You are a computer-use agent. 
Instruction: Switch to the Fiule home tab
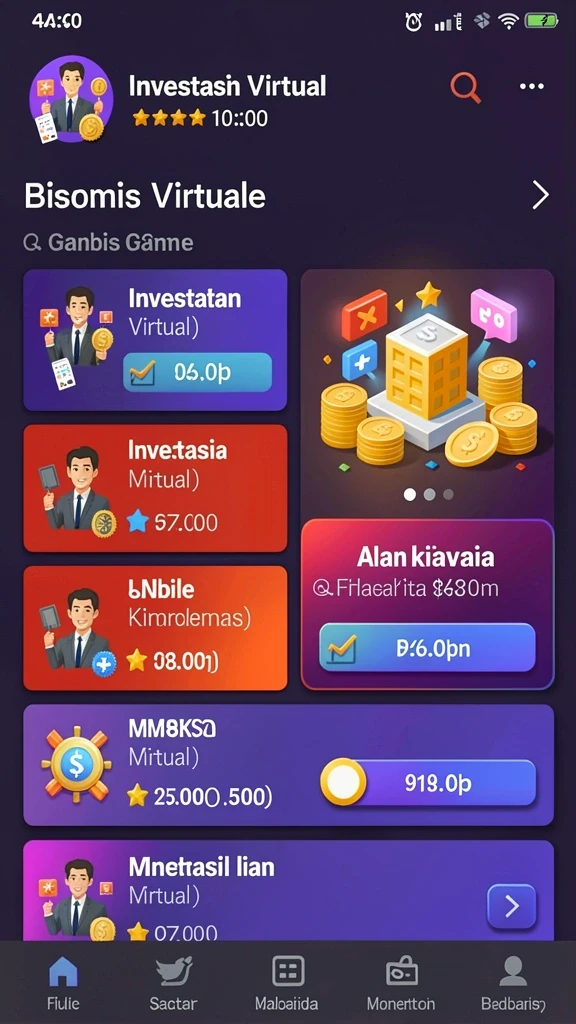pyautogui.click(x=63, y=984)
